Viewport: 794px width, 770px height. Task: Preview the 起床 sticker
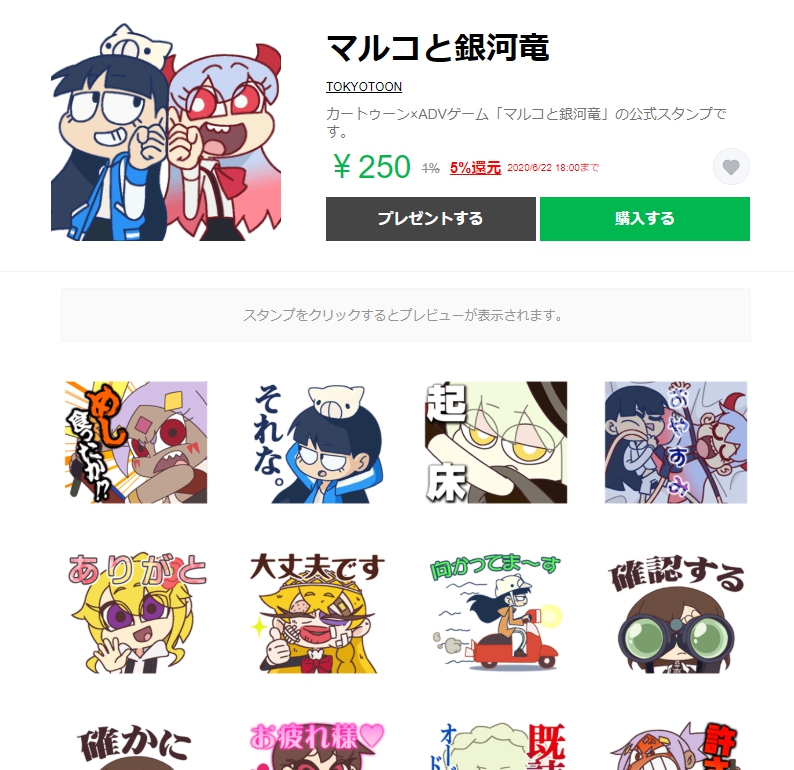coord(495,442)
